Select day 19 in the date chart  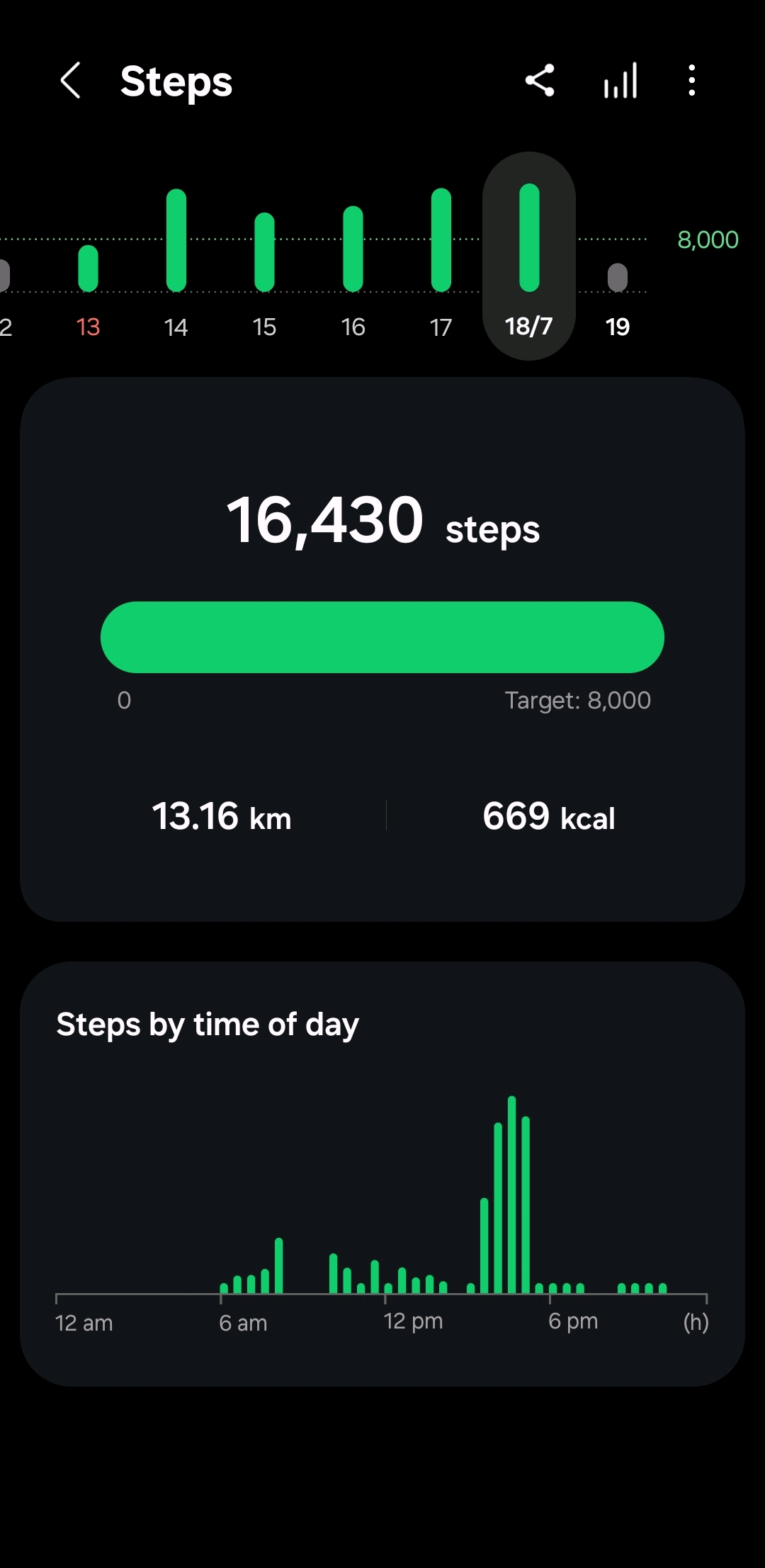coord(618,298)
